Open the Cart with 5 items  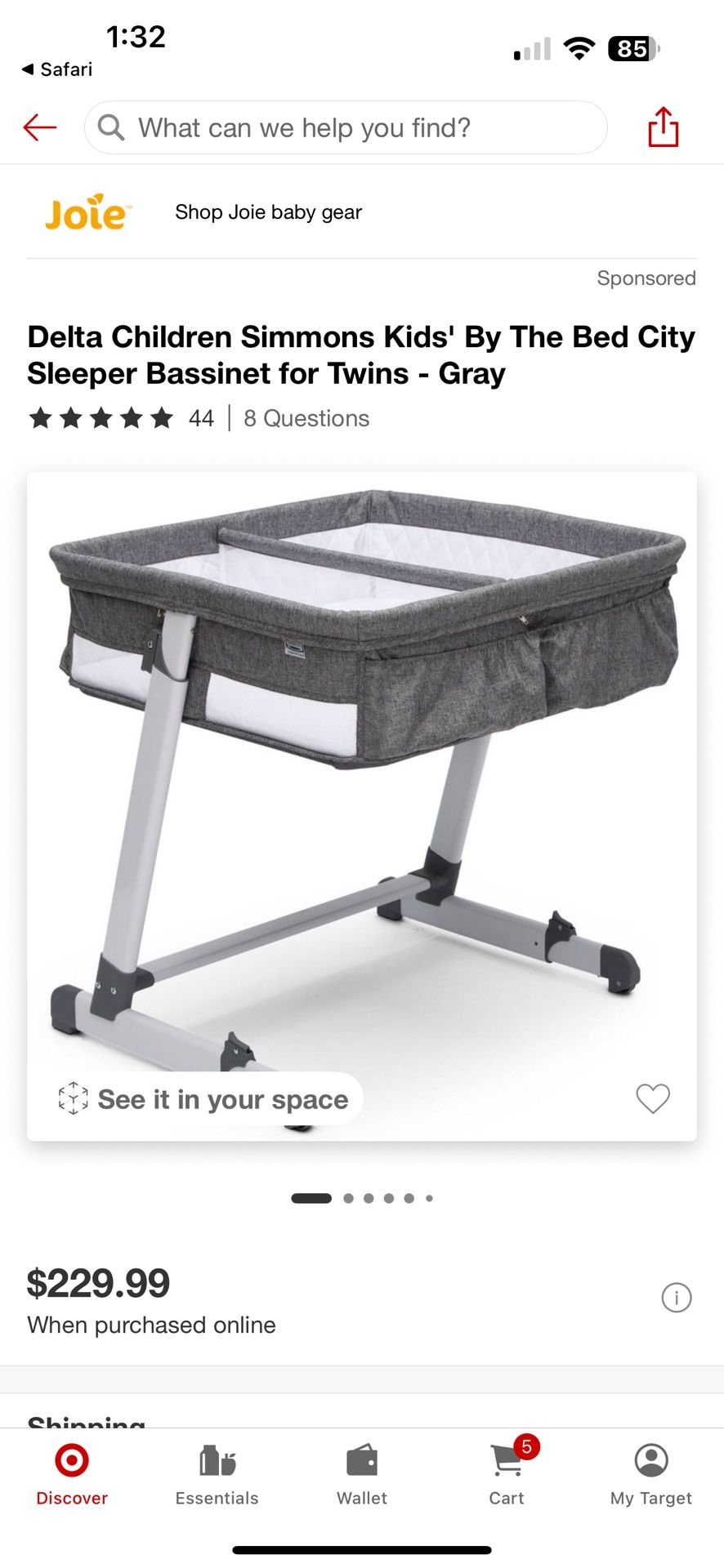tap(507, 1475)
